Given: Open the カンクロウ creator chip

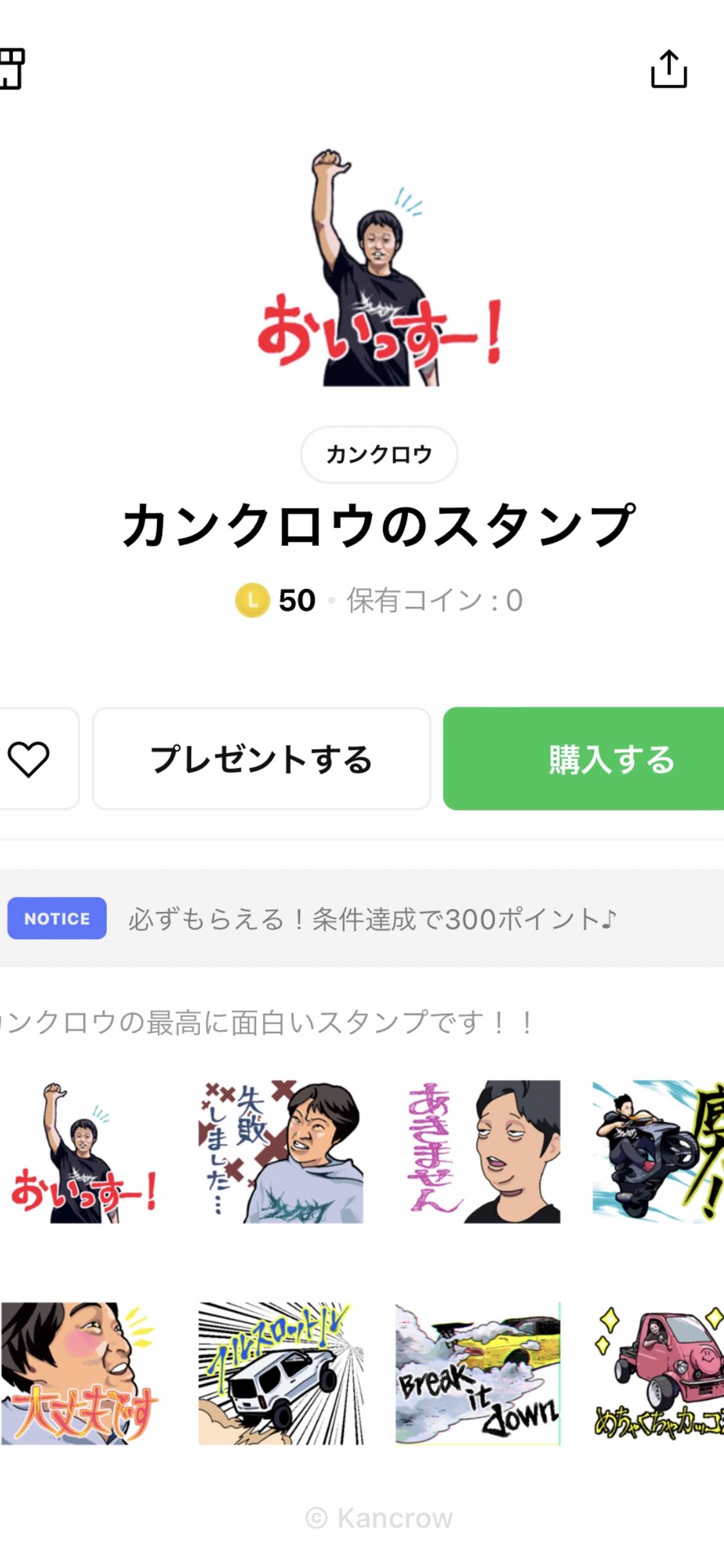Looking at the screenshot, I should pos(378,454).
